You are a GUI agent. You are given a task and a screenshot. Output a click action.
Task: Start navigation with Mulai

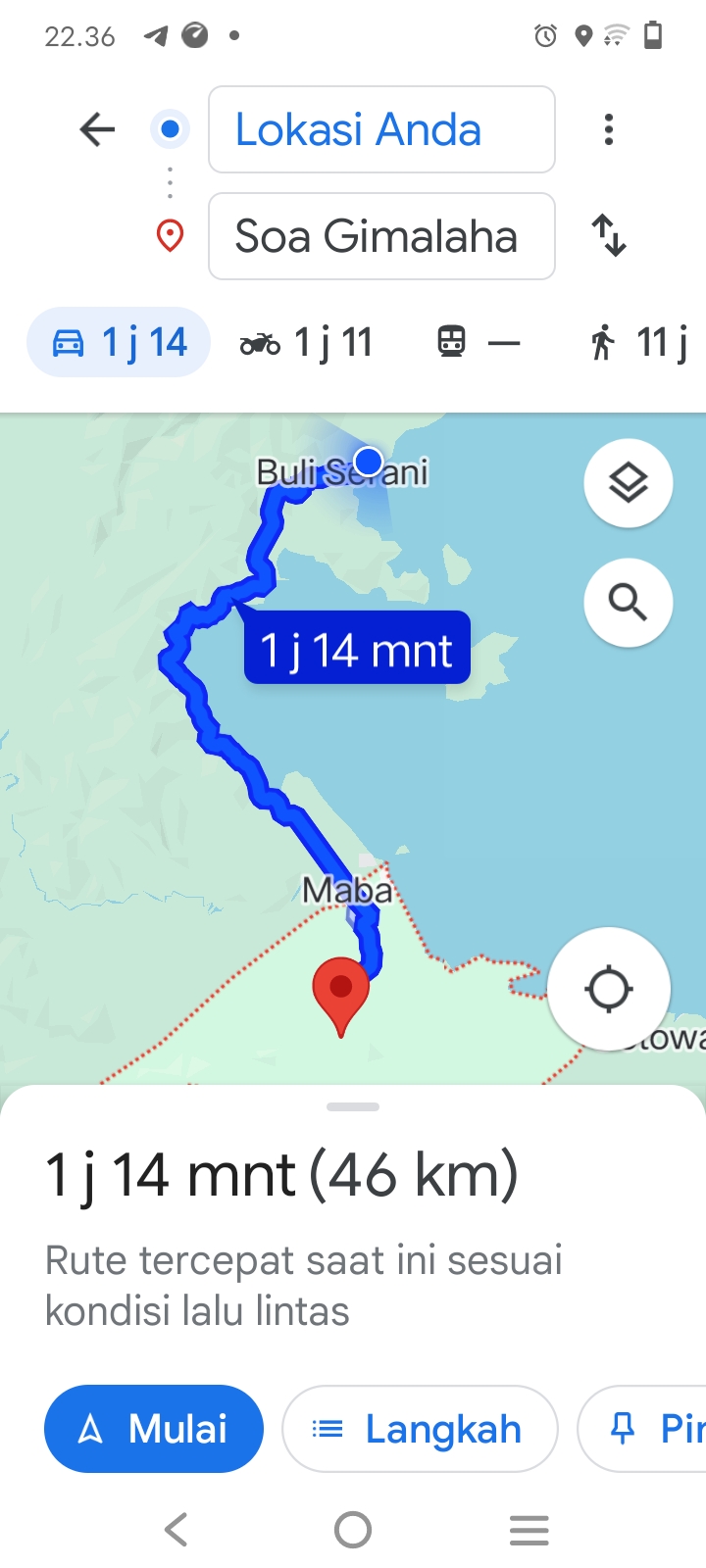pyautogui.click(x=154, y=1429)
